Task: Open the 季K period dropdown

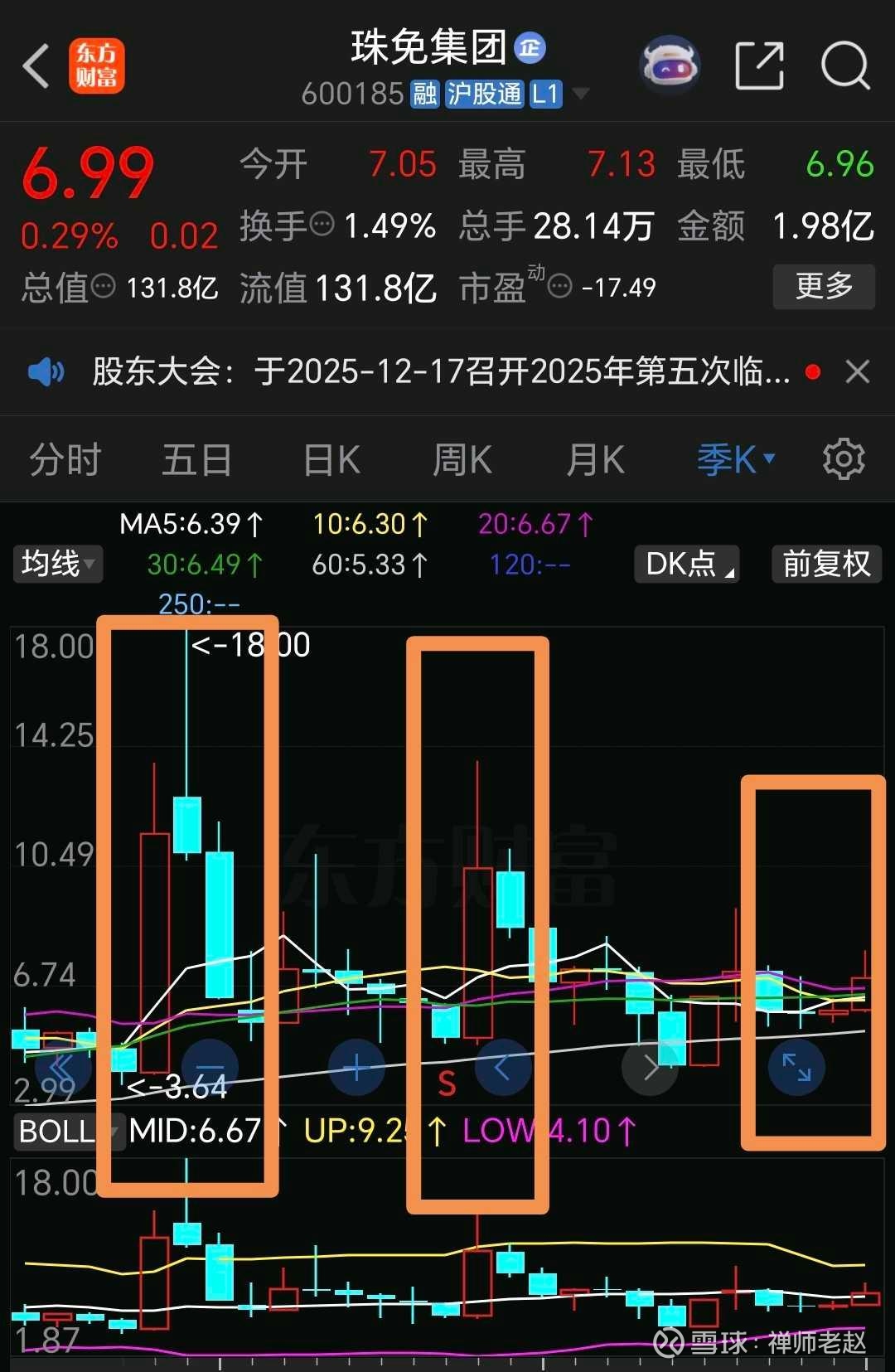Action: tap(735, 459)
